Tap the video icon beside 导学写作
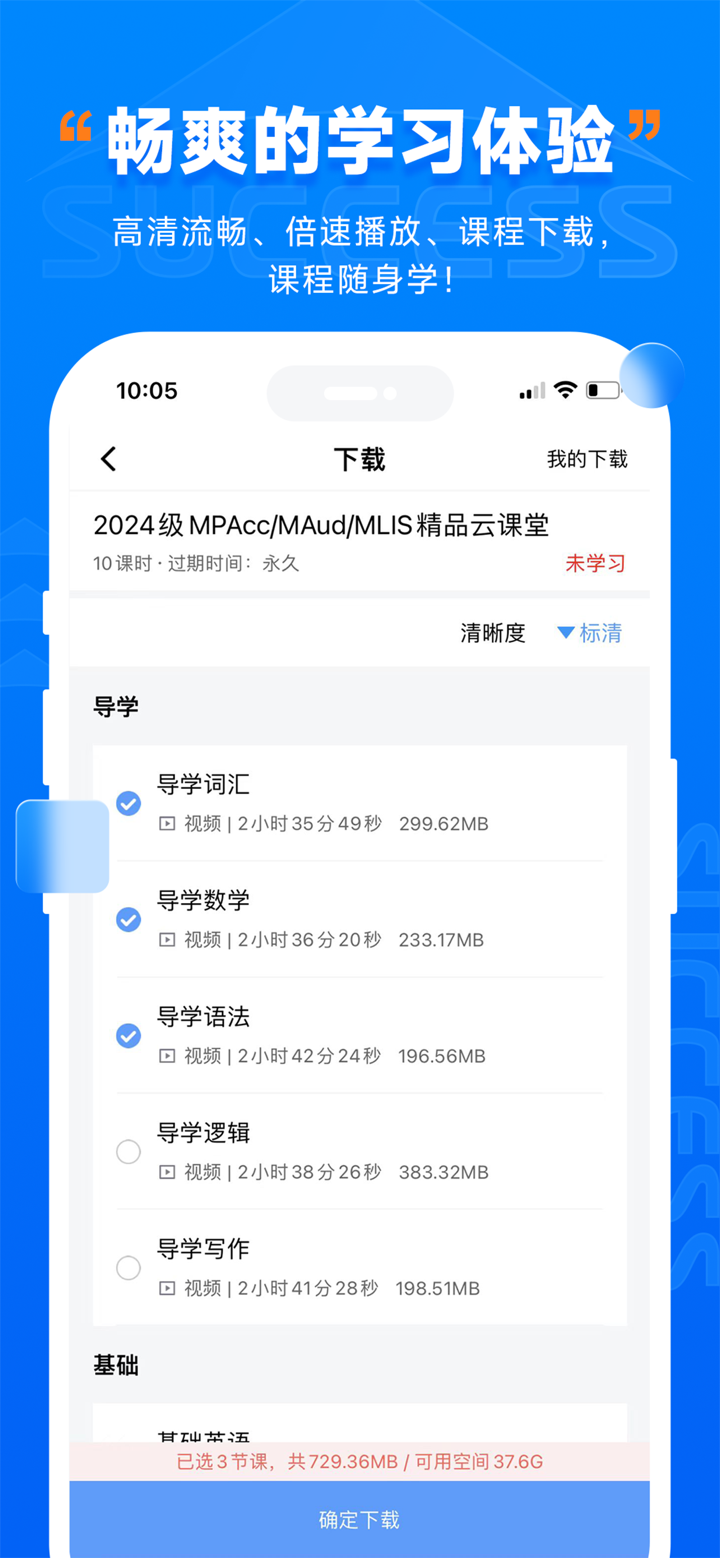This screenshot has height=1558, width=720. point(167,1288)
